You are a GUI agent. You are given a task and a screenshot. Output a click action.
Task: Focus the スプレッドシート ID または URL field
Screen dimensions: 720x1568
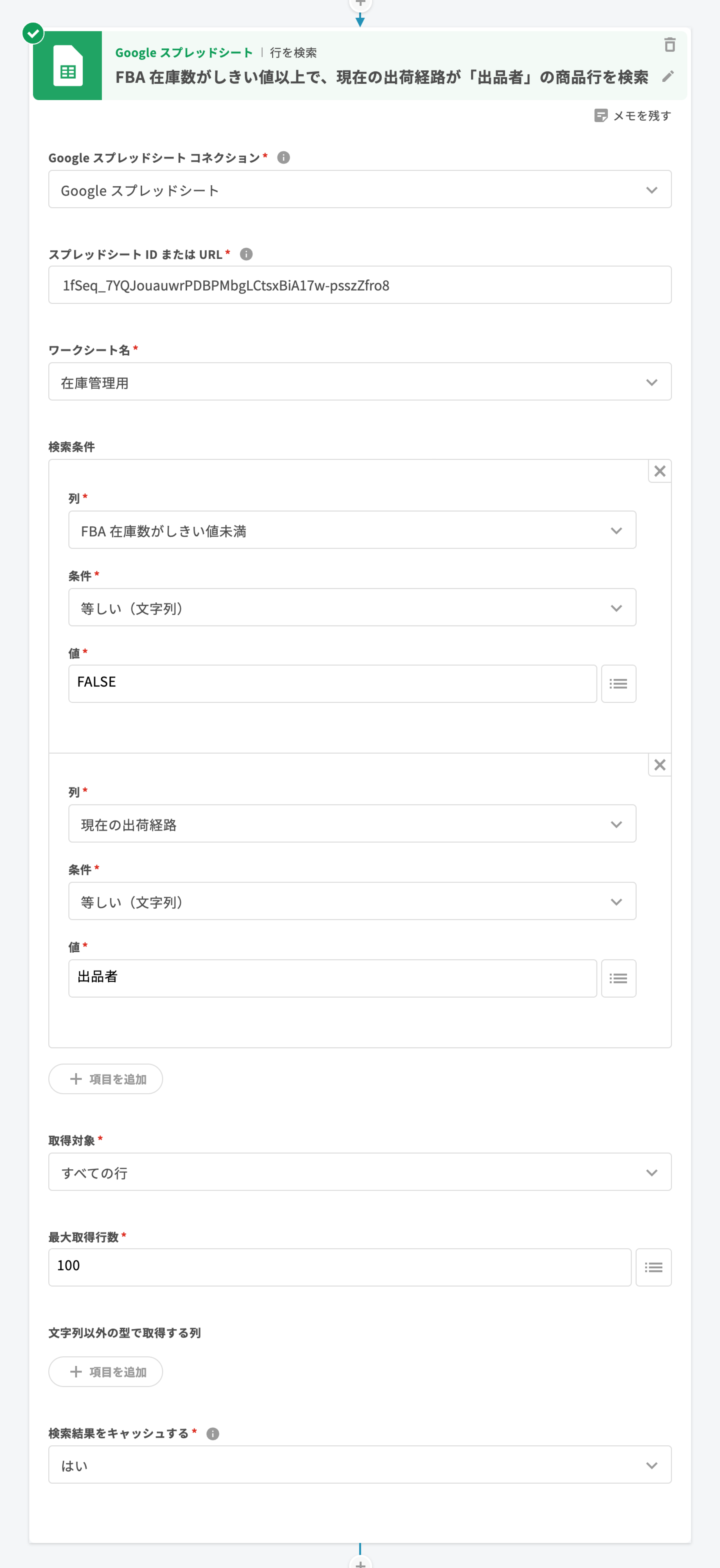(359, 285)
